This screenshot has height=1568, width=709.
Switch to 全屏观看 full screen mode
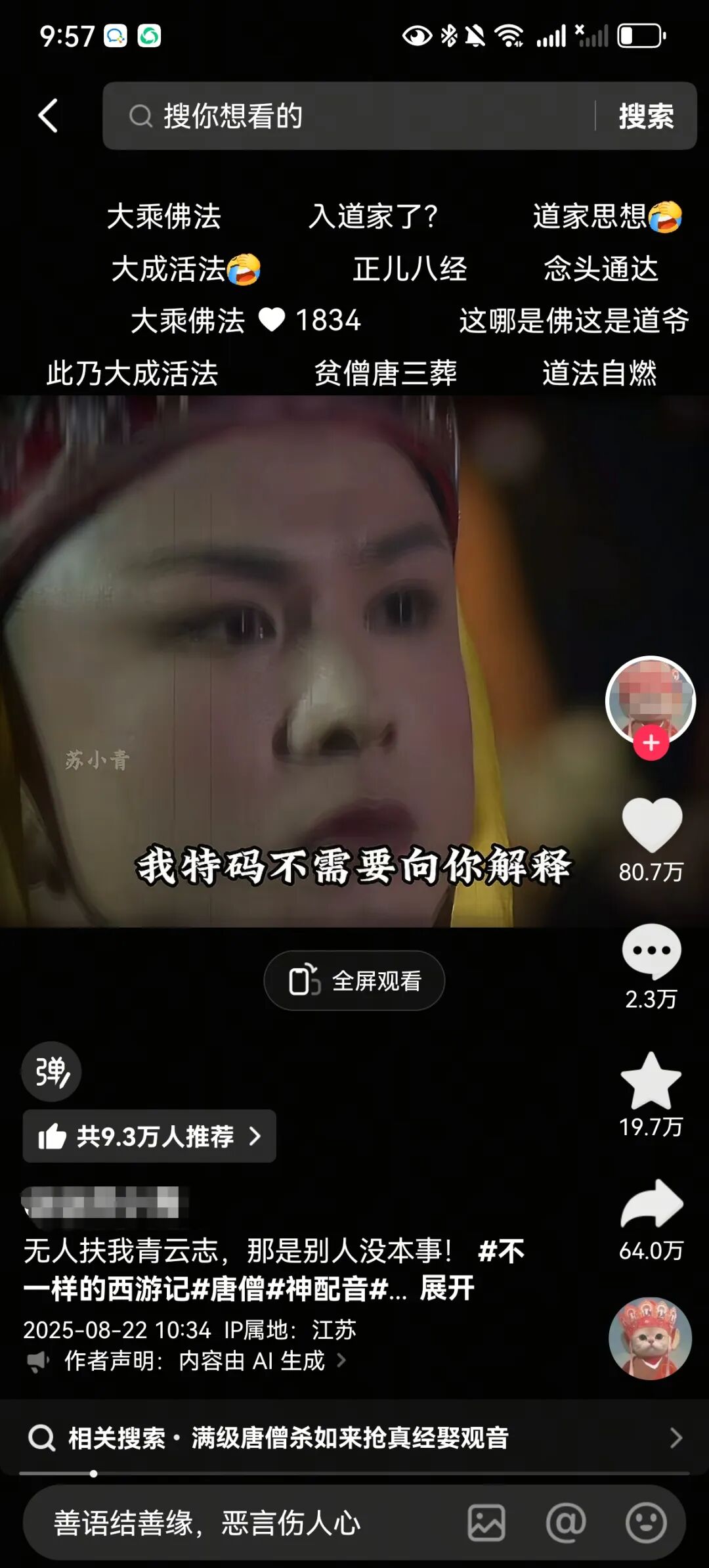pos(354,981)
